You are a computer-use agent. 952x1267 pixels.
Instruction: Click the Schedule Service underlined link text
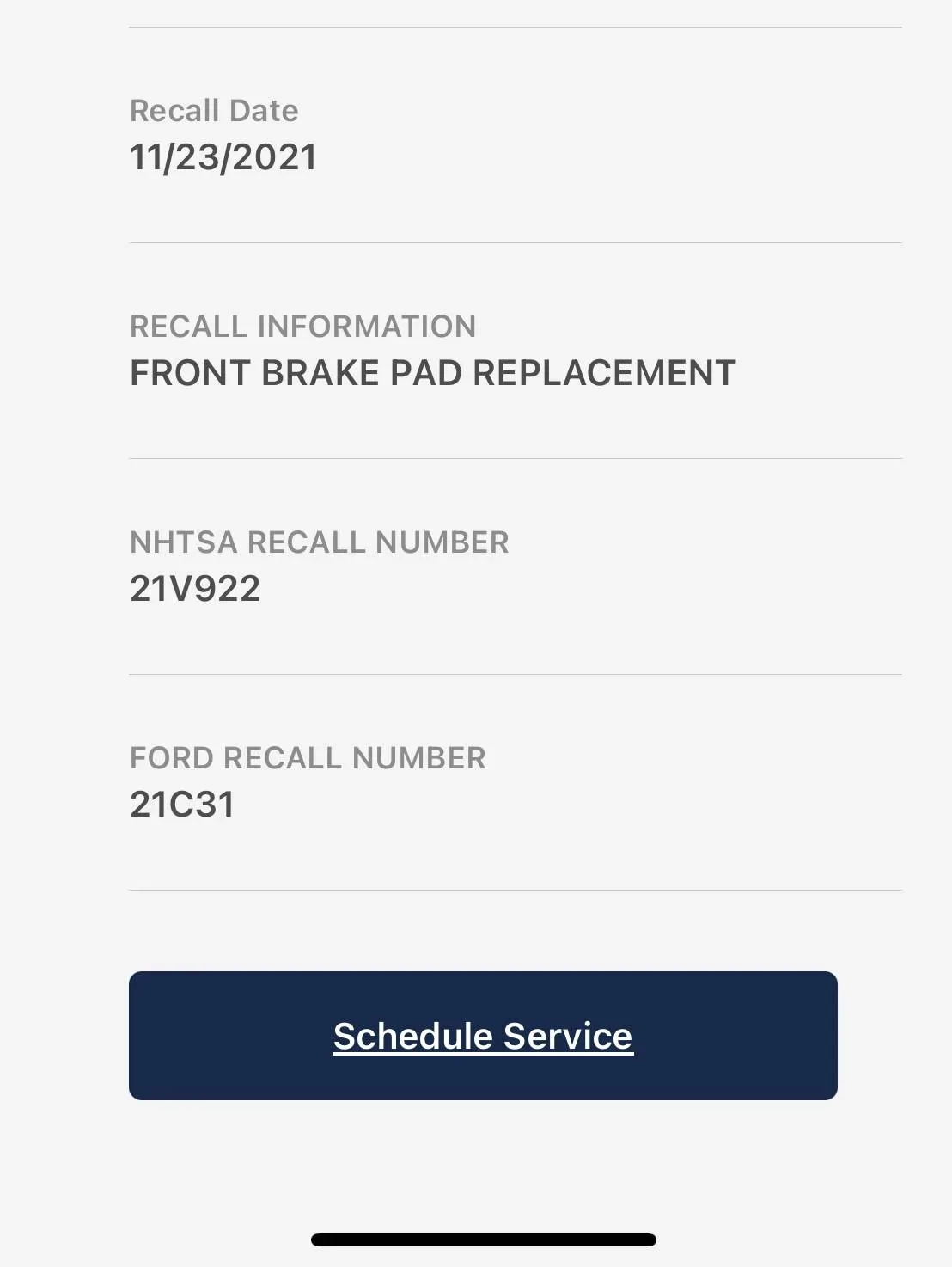coord(481,1036)
